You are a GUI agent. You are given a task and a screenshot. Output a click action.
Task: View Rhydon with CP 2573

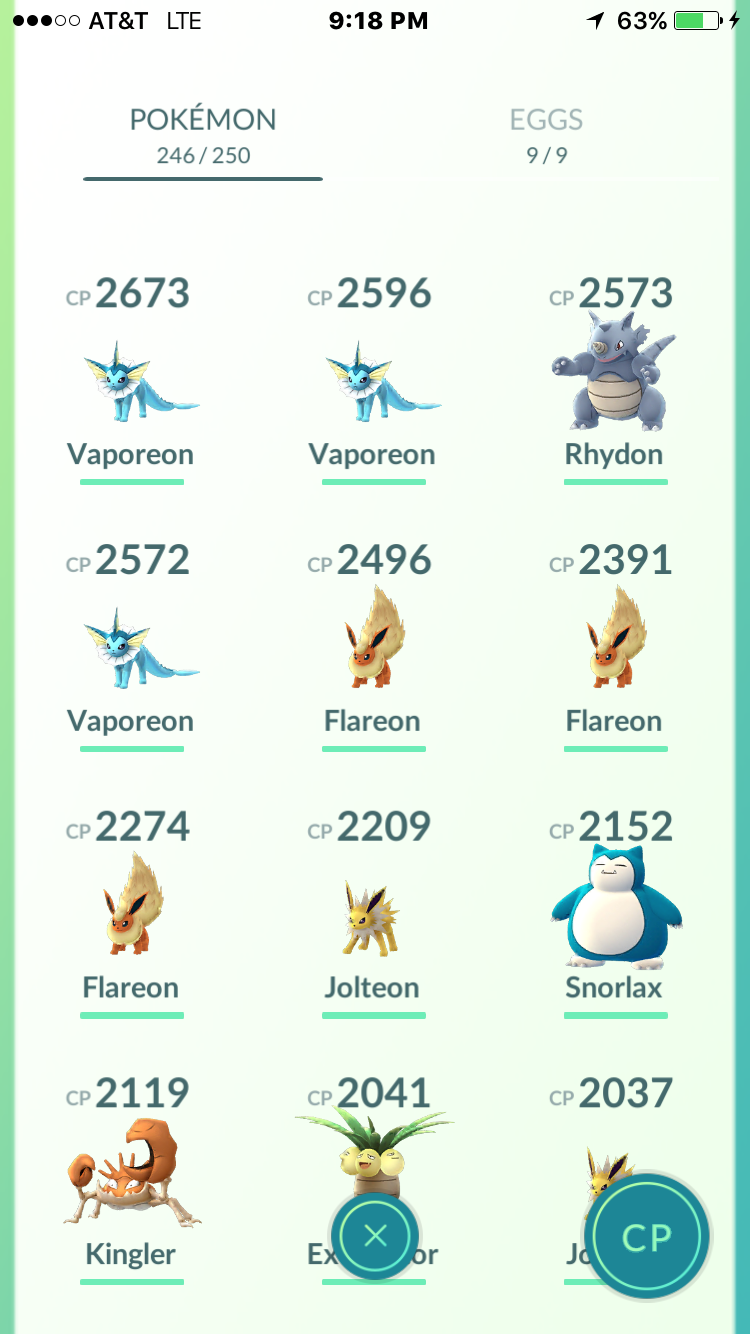point(615,379)
